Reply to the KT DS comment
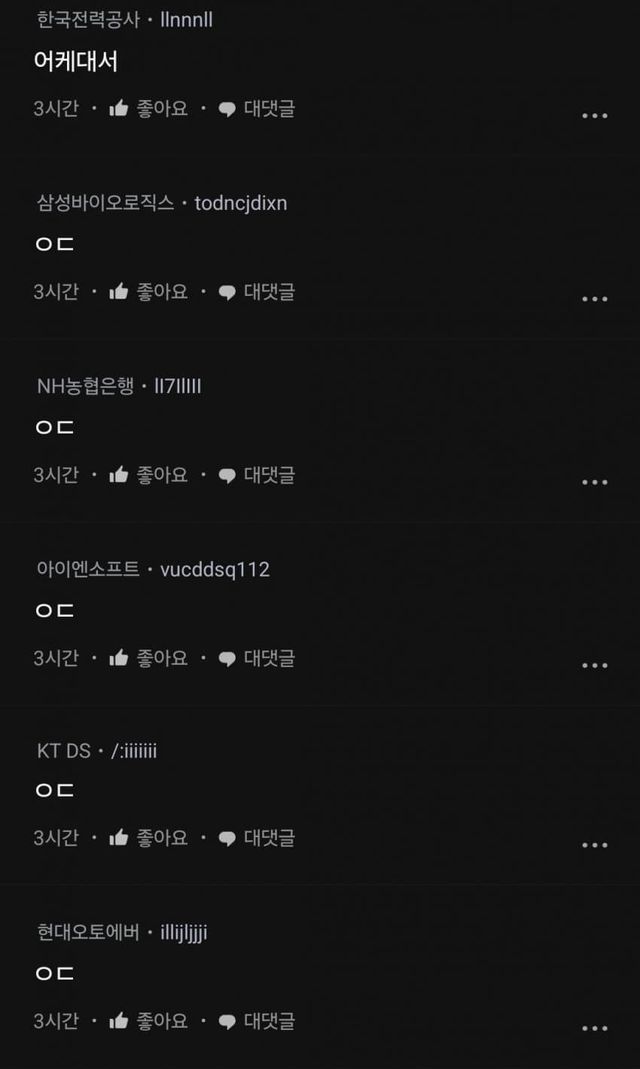This screenshot has height=1069, width=640. [257, 838]
